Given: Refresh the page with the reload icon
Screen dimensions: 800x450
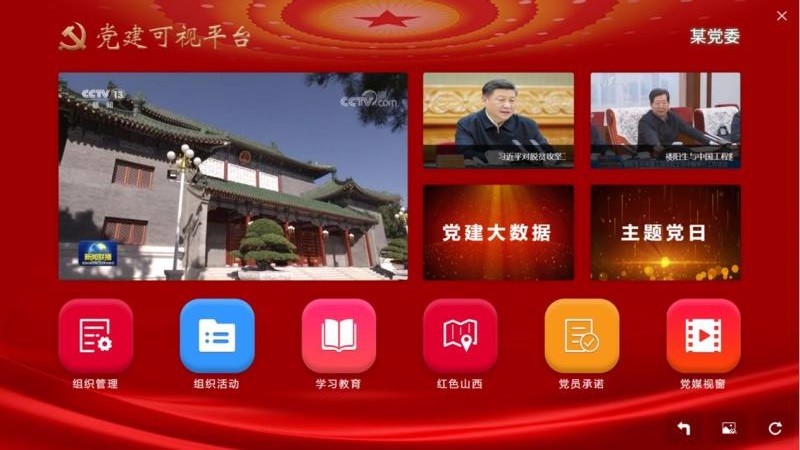Looking at the screenshot, I should (775, 428).
